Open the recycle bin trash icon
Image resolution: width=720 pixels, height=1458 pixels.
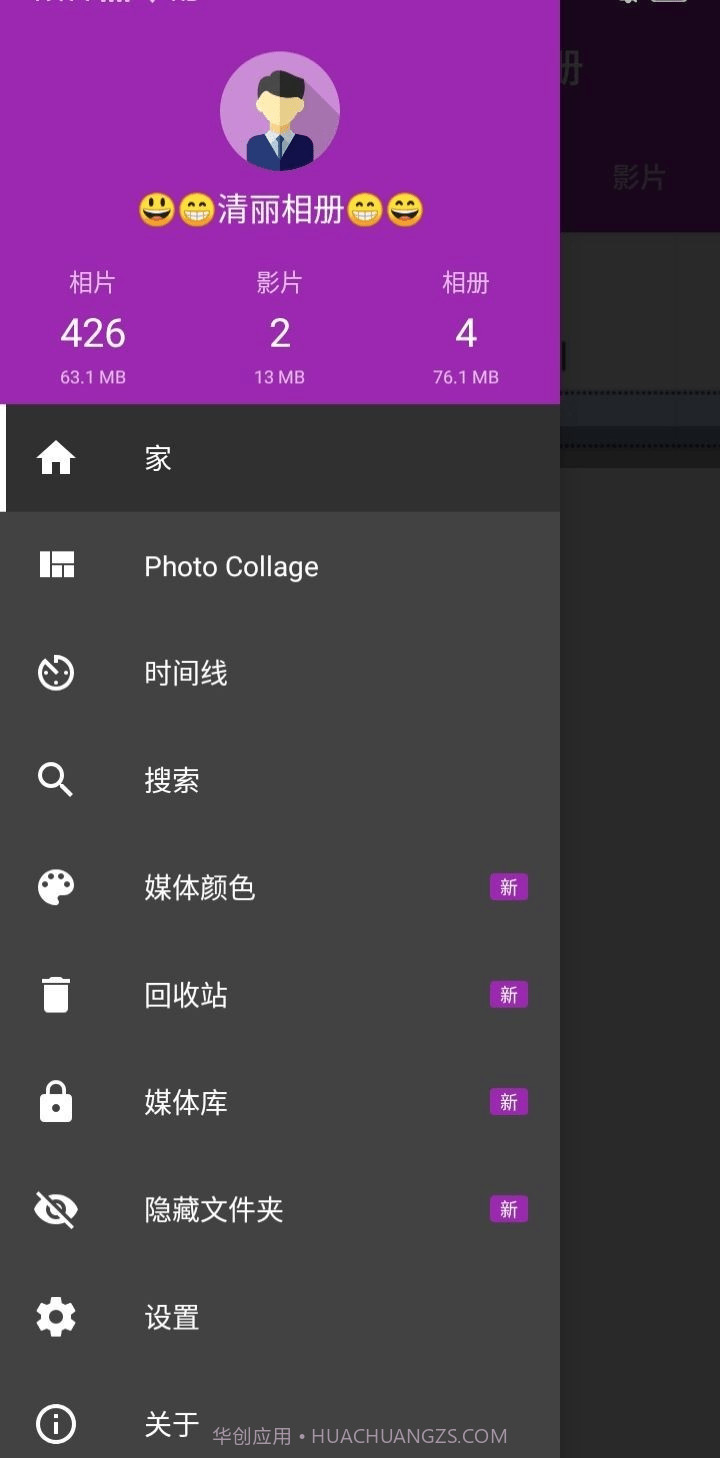pos(55,994)
